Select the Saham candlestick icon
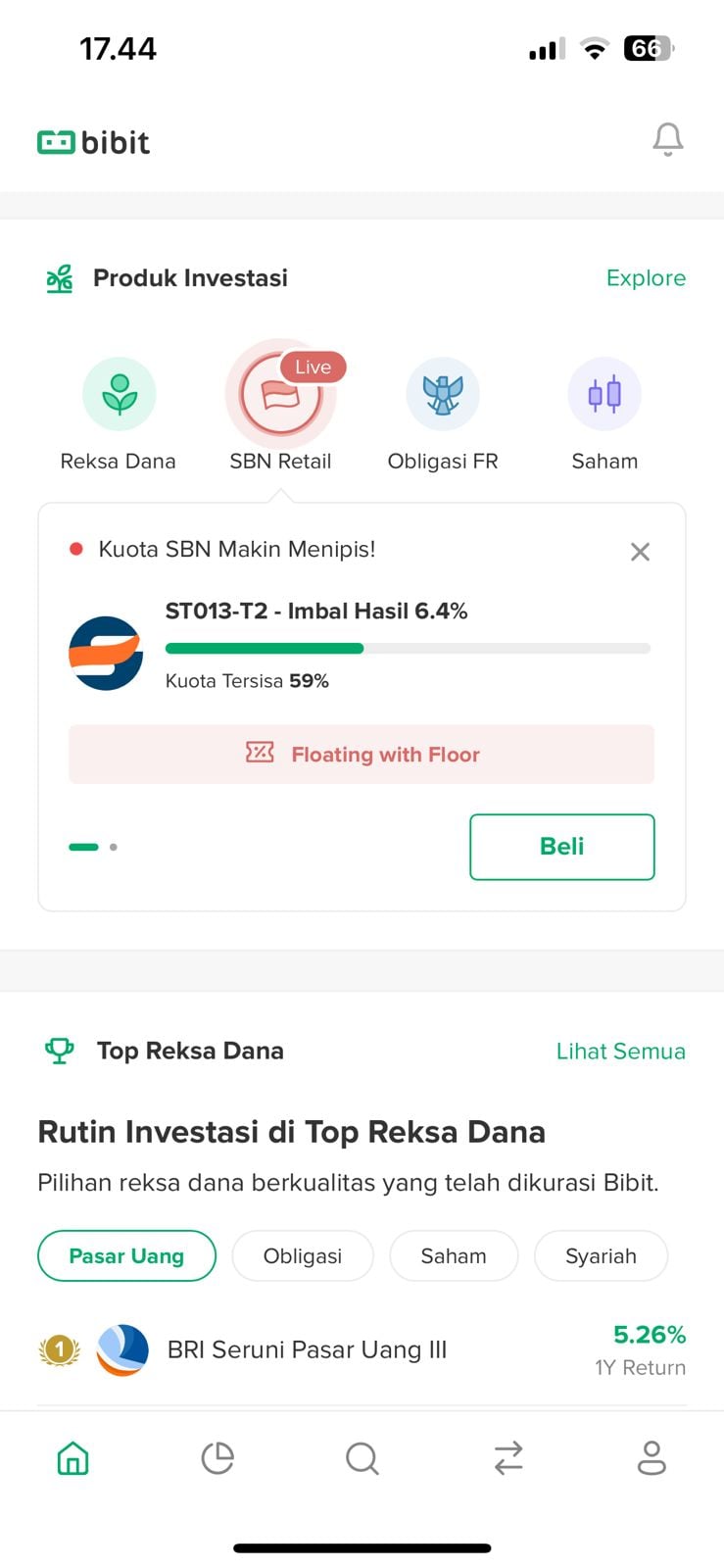The image size is (724, 1568). pos(604,393)
